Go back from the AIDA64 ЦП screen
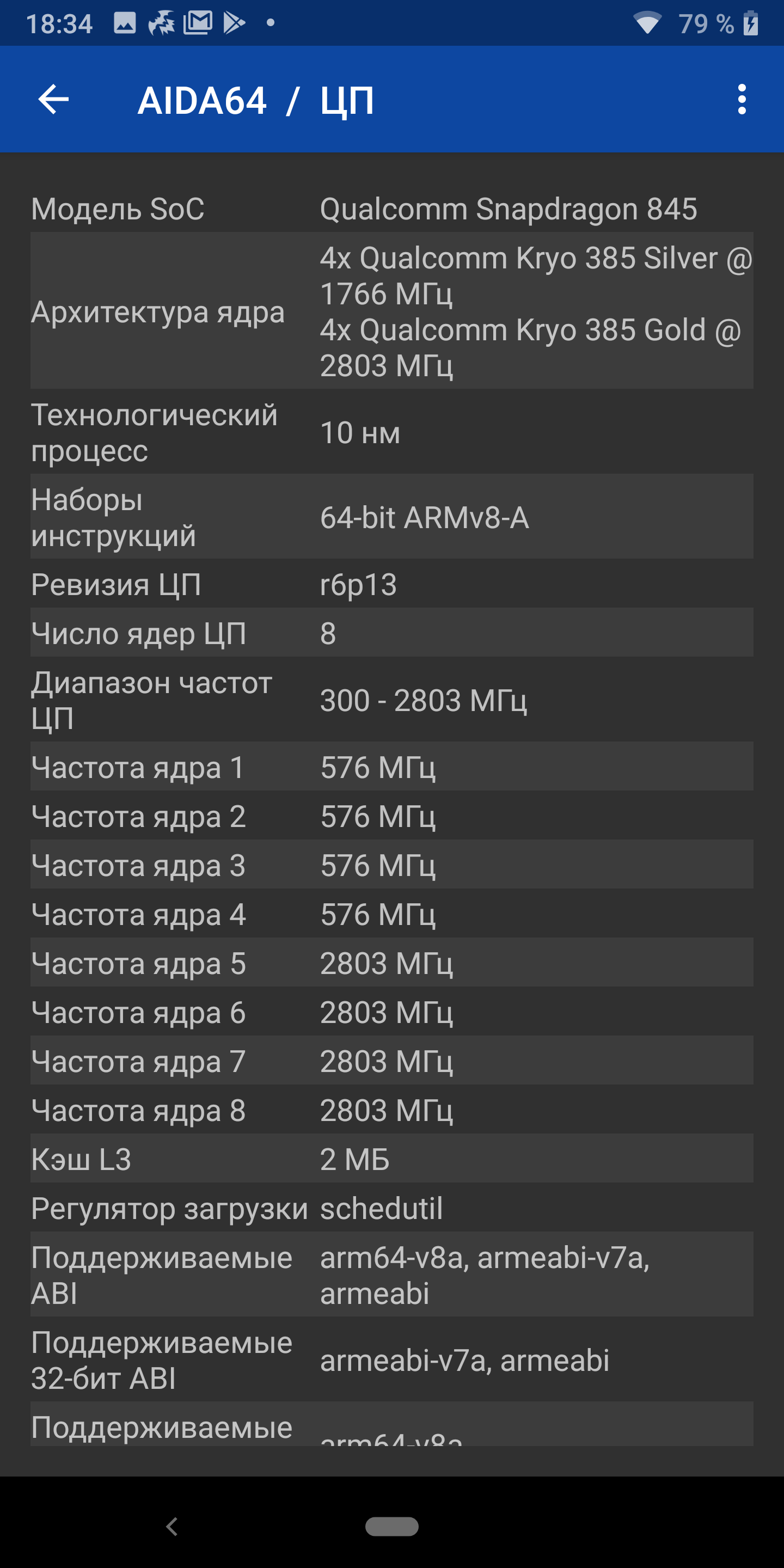The height and width of the screenshot is (1568, 784). click(53, 99)
